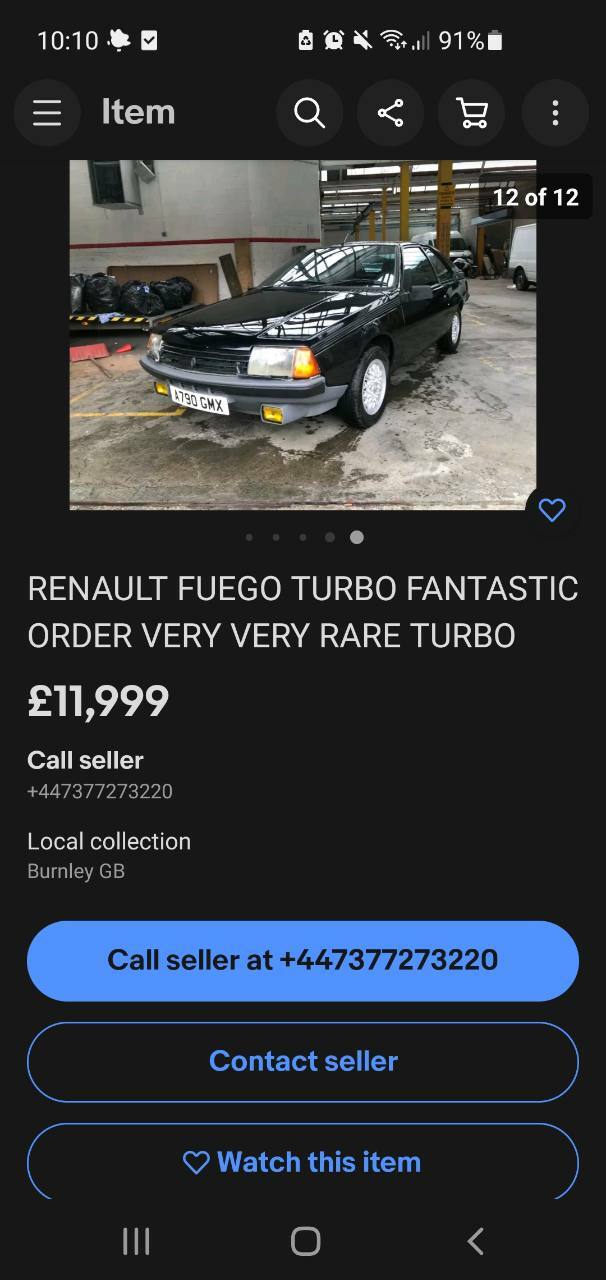
Task: Open the three-dot overflow menu
Action: (555, 112)
